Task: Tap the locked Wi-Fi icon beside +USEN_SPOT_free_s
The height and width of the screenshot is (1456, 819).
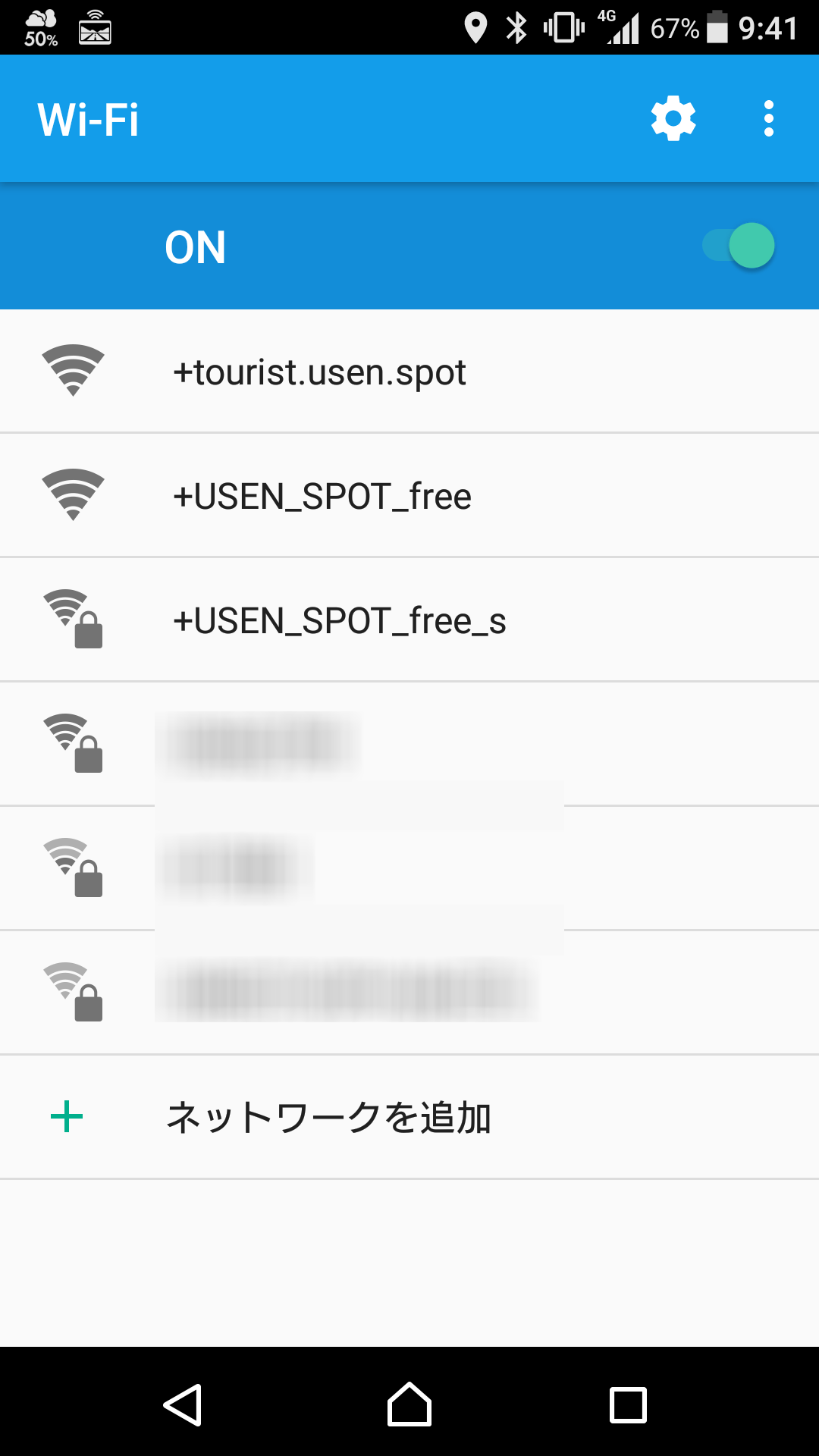Action: coord(73,619)
